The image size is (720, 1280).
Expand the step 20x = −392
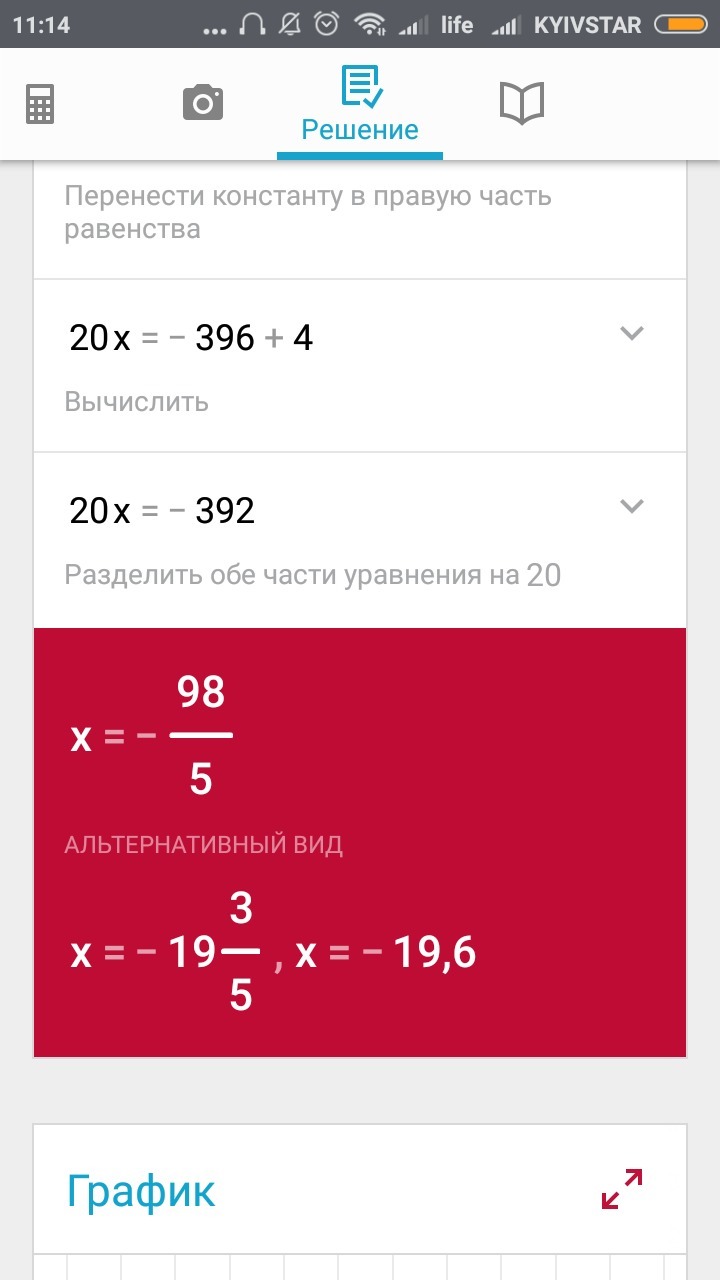point(631,506)
